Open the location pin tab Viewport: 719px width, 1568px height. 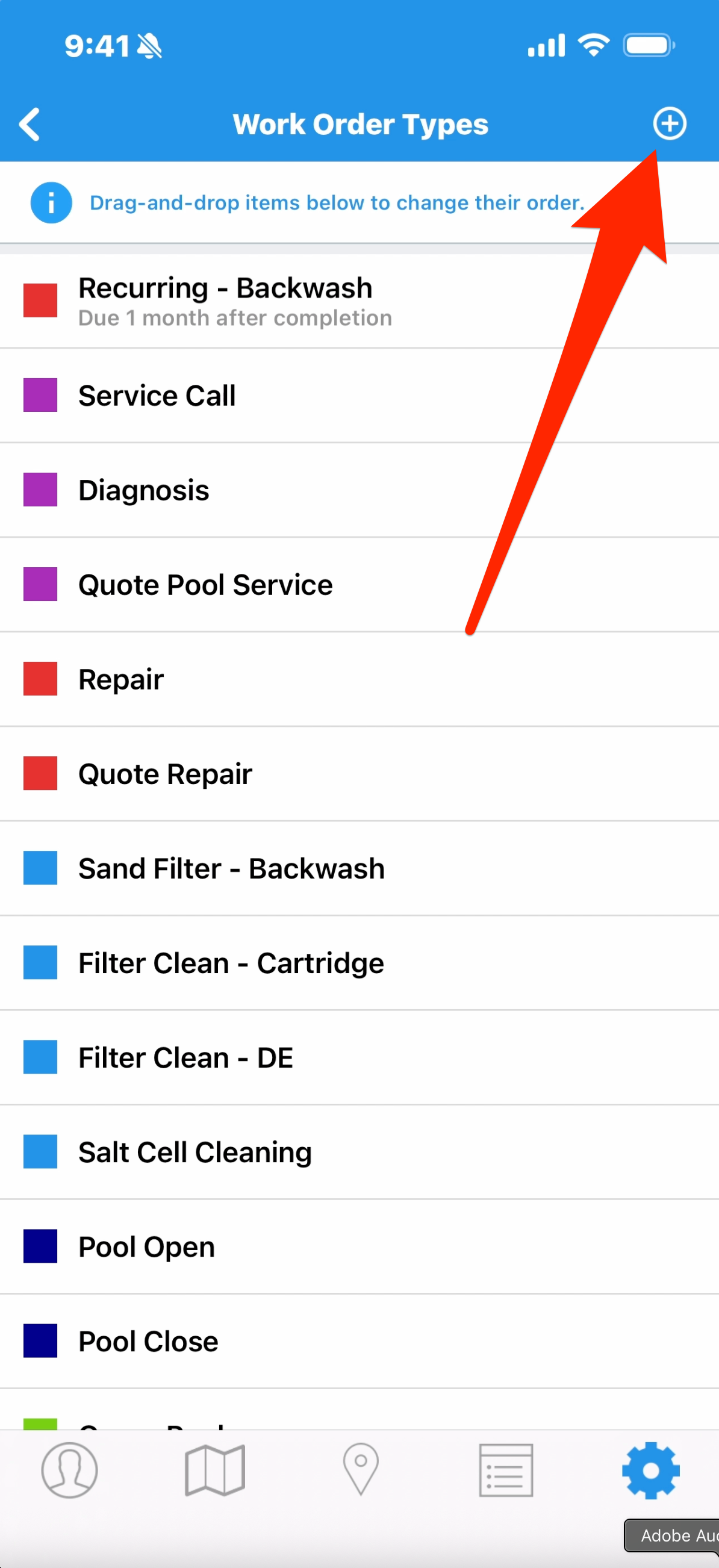click(361, 1469)
